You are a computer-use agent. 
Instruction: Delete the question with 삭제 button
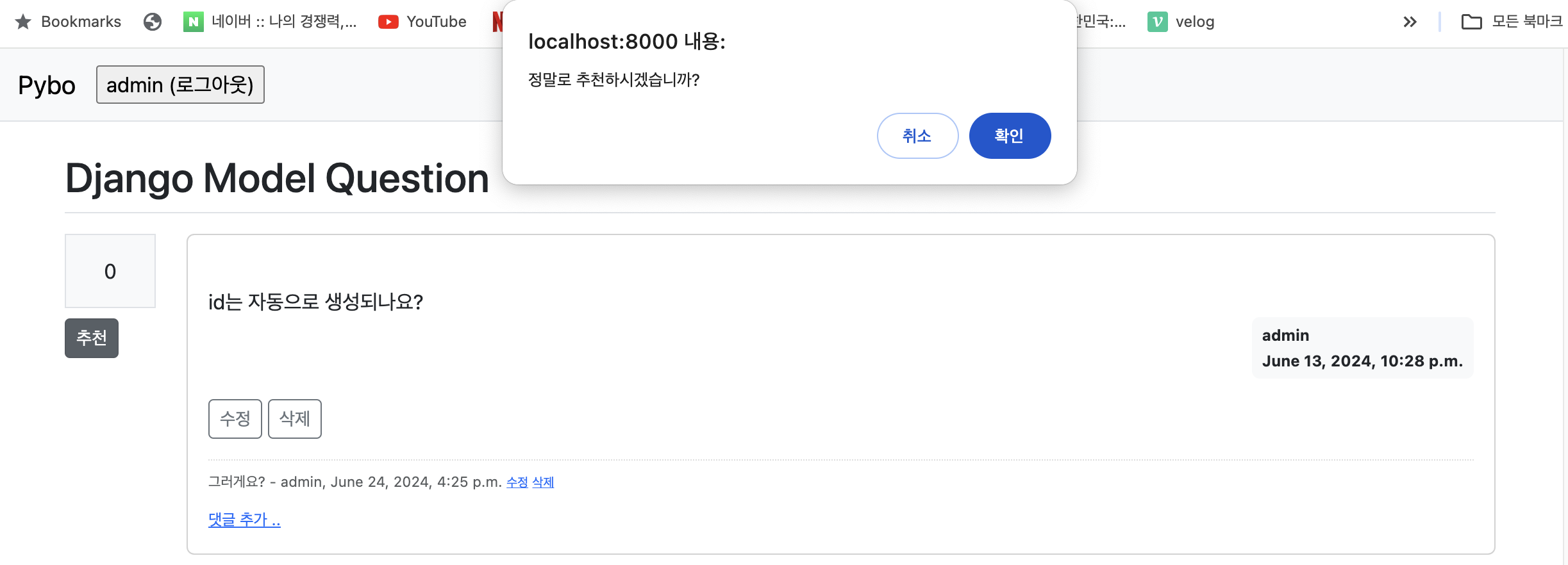click(x=294, y=419)
